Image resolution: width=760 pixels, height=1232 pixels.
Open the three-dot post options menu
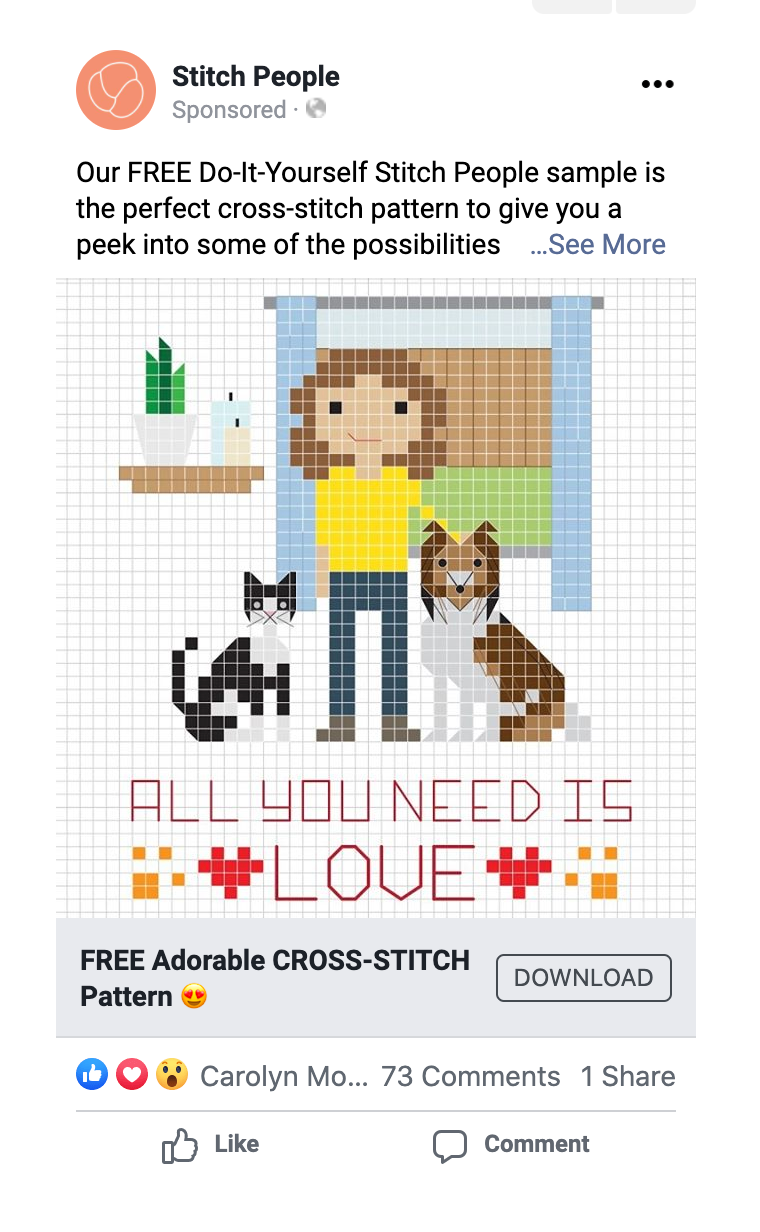point(657,85)
